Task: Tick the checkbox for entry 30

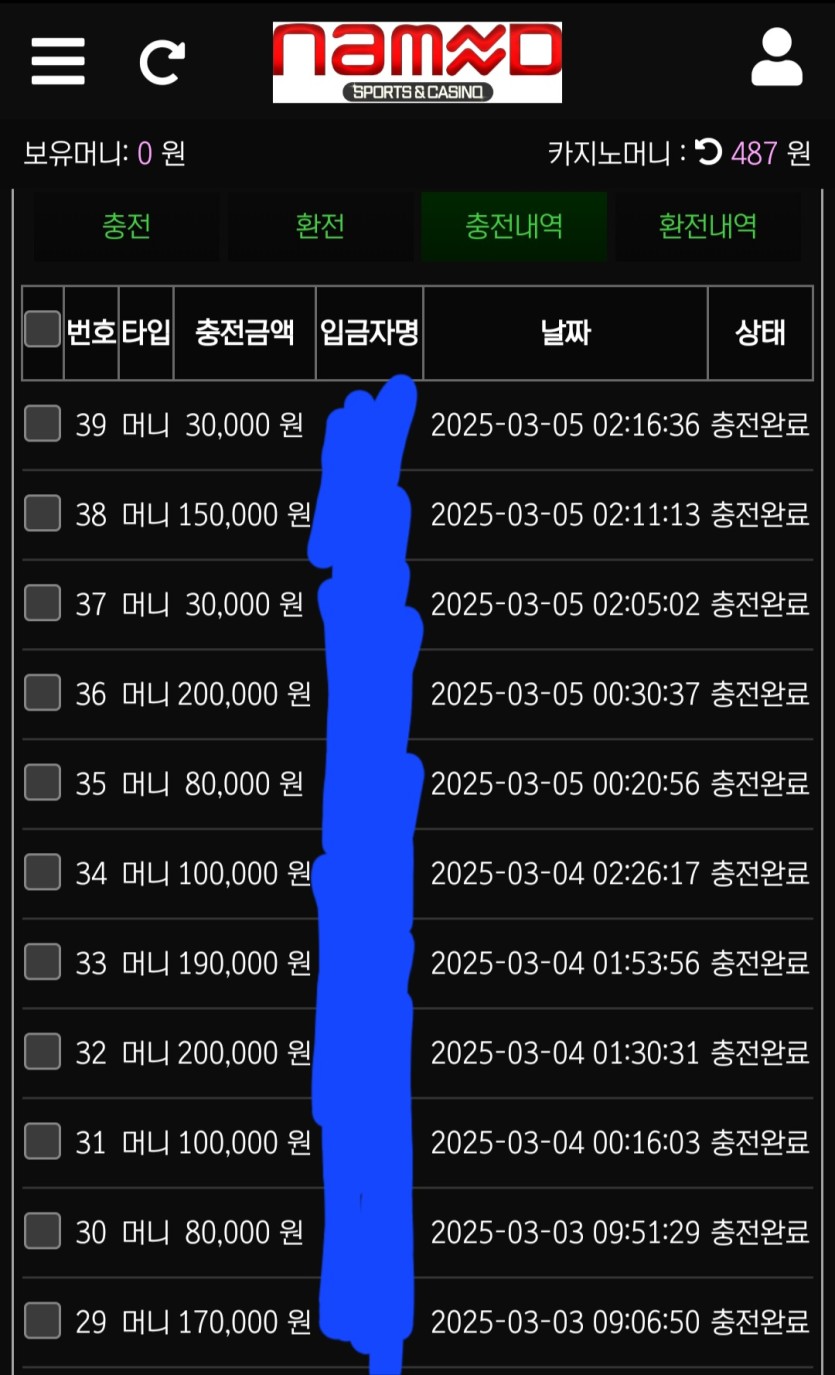Action: (42, 1231)
